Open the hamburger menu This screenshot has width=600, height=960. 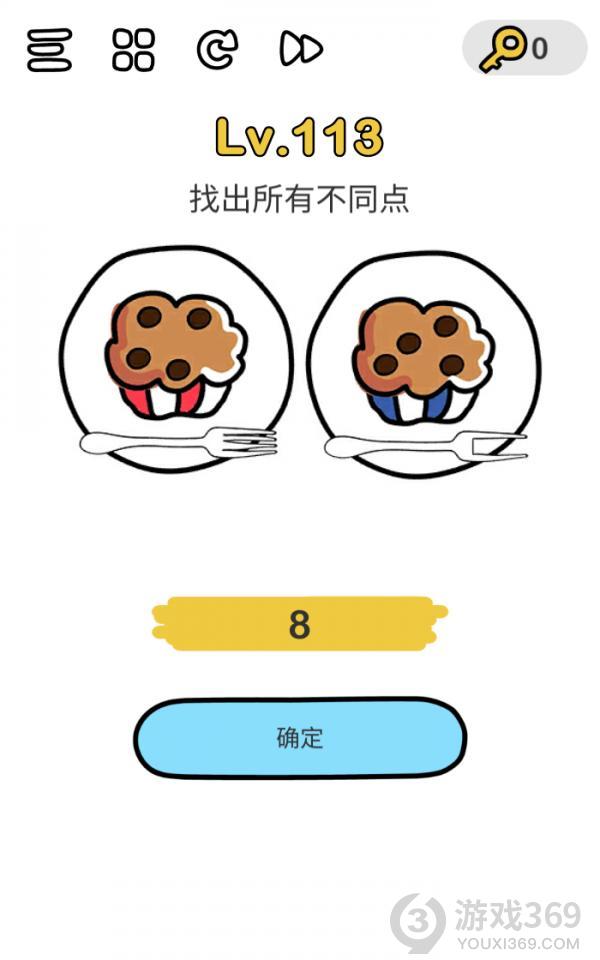(49, 49)
